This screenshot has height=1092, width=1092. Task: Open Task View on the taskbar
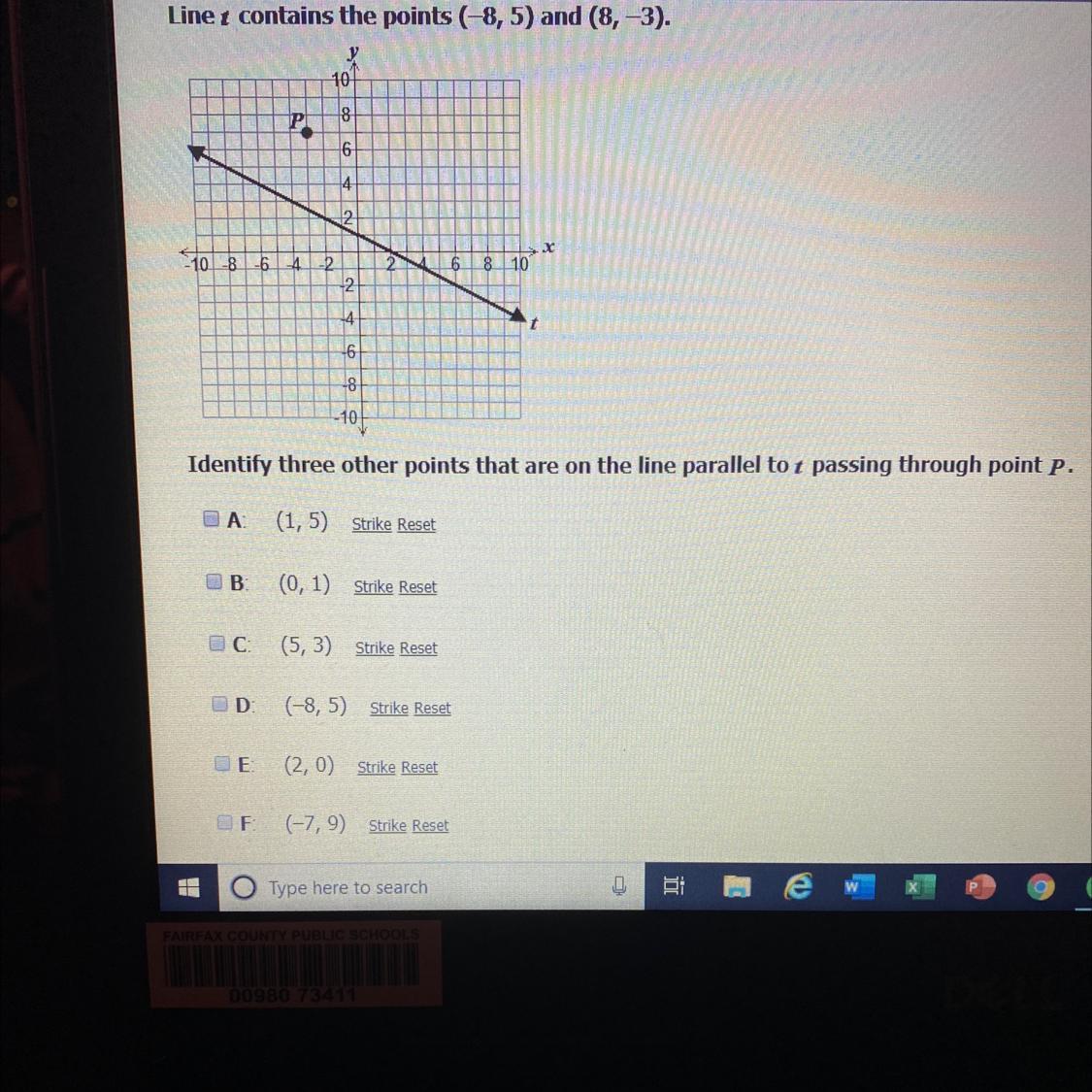[673, 886]
